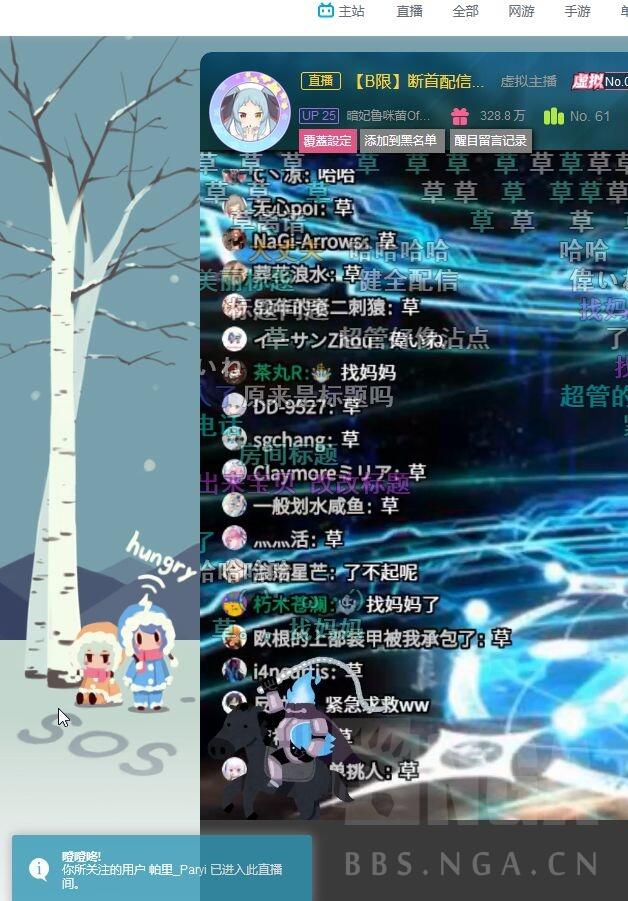The width and height of the screenshot is (628, 901).
Task: Tap chat username sgchang
Action: [x=291, y=440]
